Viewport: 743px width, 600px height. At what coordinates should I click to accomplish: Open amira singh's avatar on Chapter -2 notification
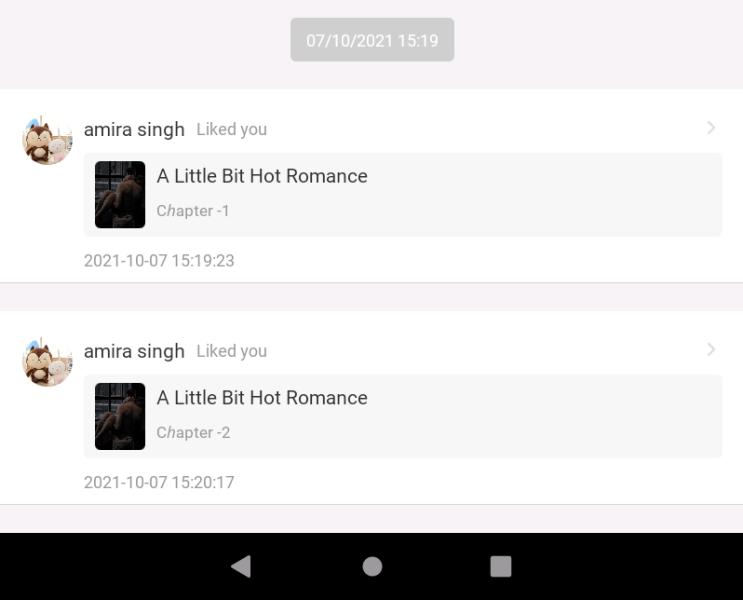(47, 361)
